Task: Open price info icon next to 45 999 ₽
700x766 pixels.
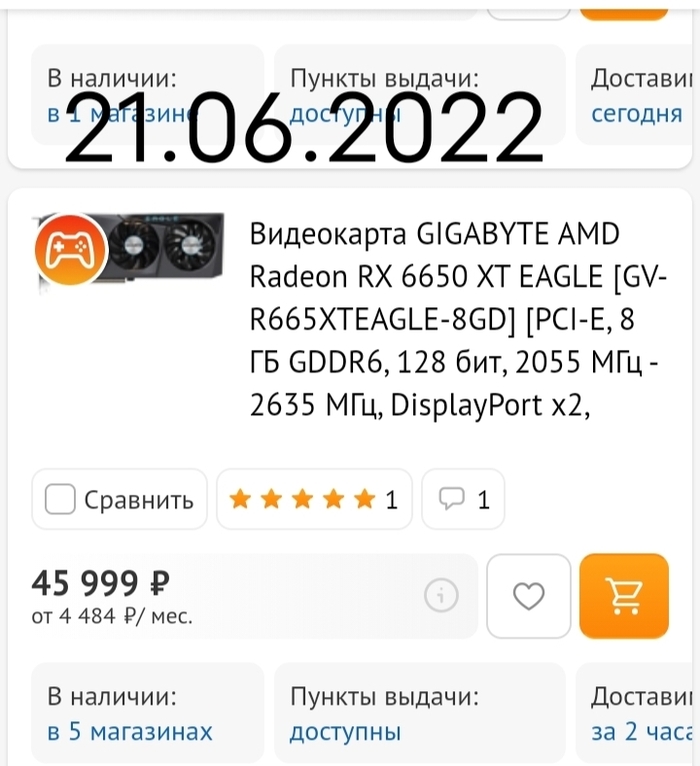Action: coord(441,597)
